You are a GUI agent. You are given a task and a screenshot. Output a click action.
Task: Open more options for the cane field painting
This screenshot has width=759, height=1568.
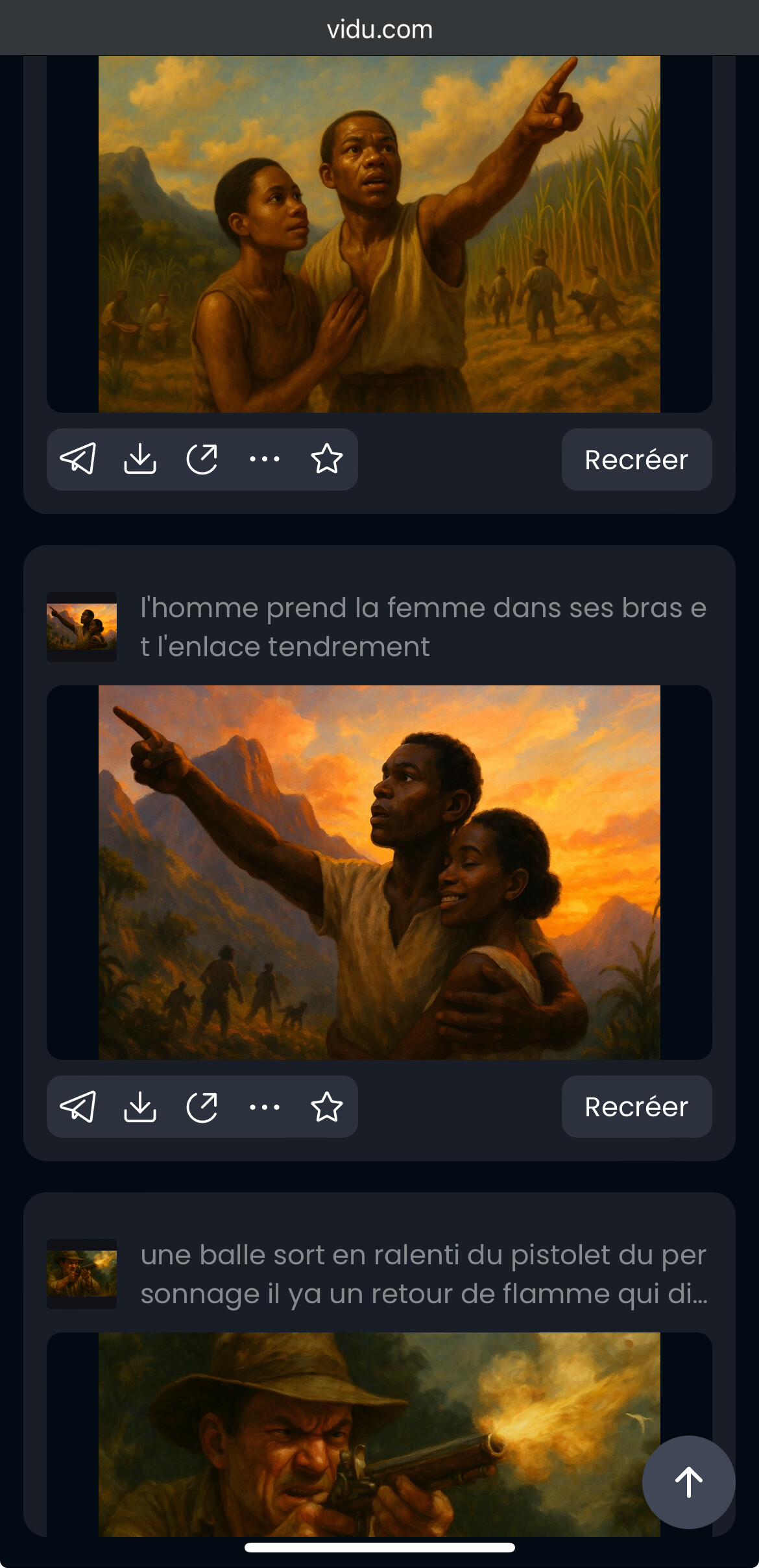265,459
